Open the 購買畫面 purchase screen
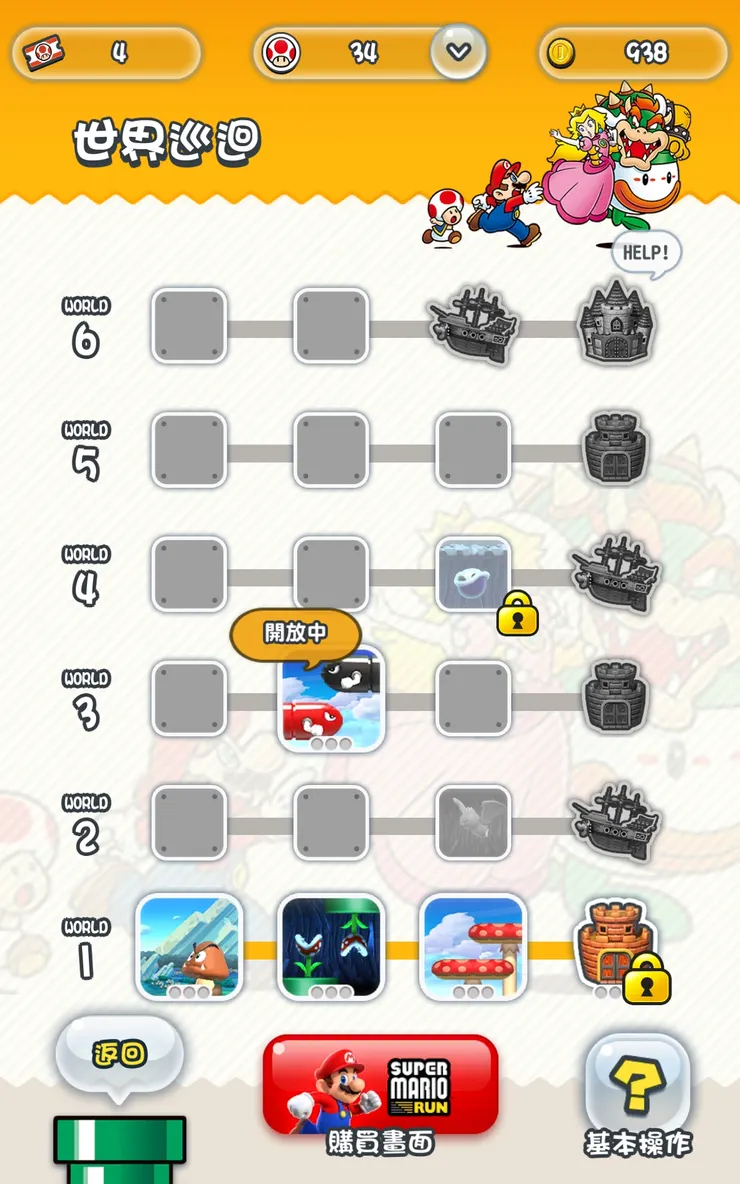The width and height of the screenshot is (740, 1184). pos(380,1087)
